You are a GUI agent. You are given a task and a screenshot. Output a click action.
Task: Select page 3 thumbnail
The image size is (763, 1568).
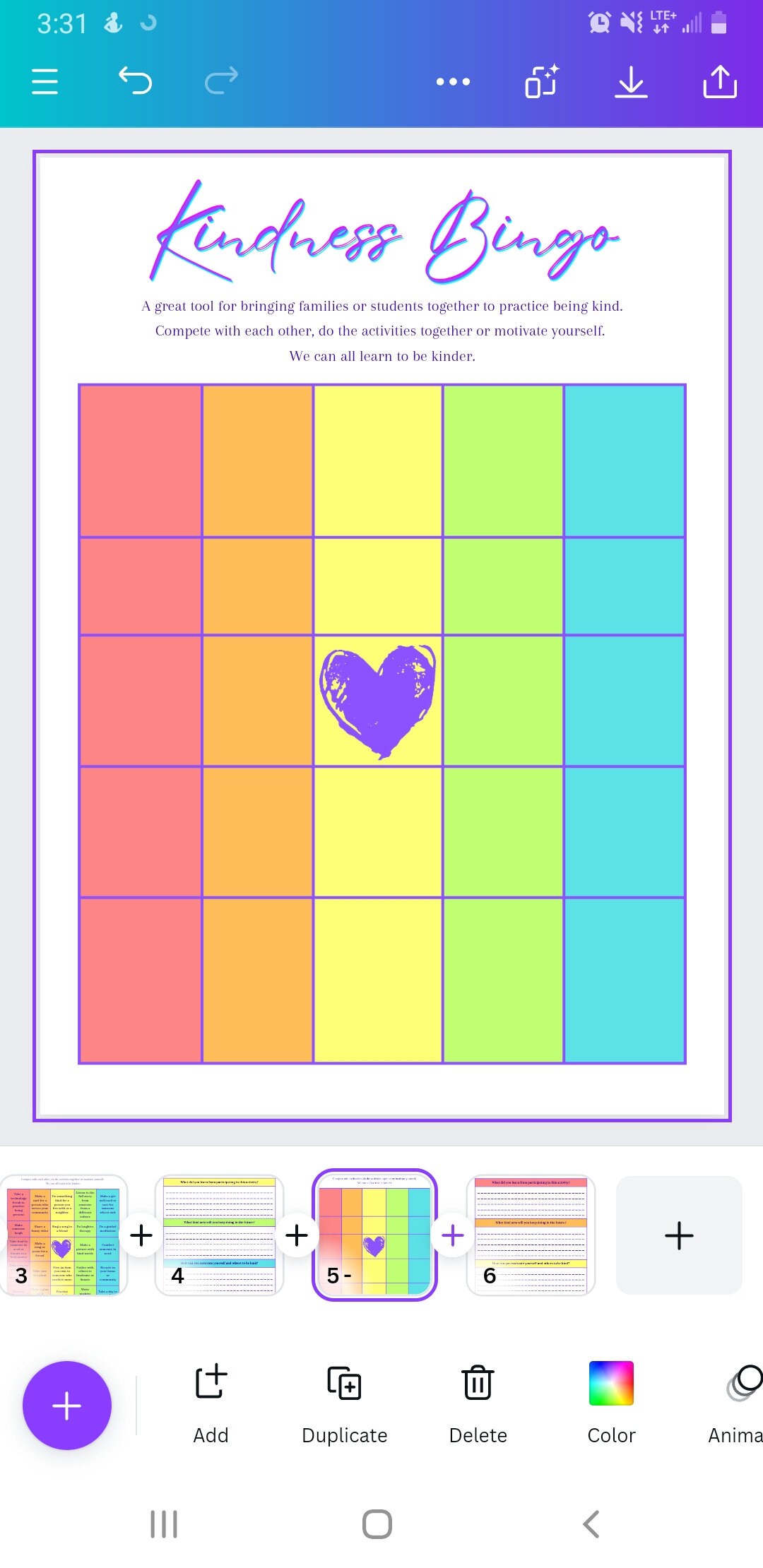tap(64, 1235)
